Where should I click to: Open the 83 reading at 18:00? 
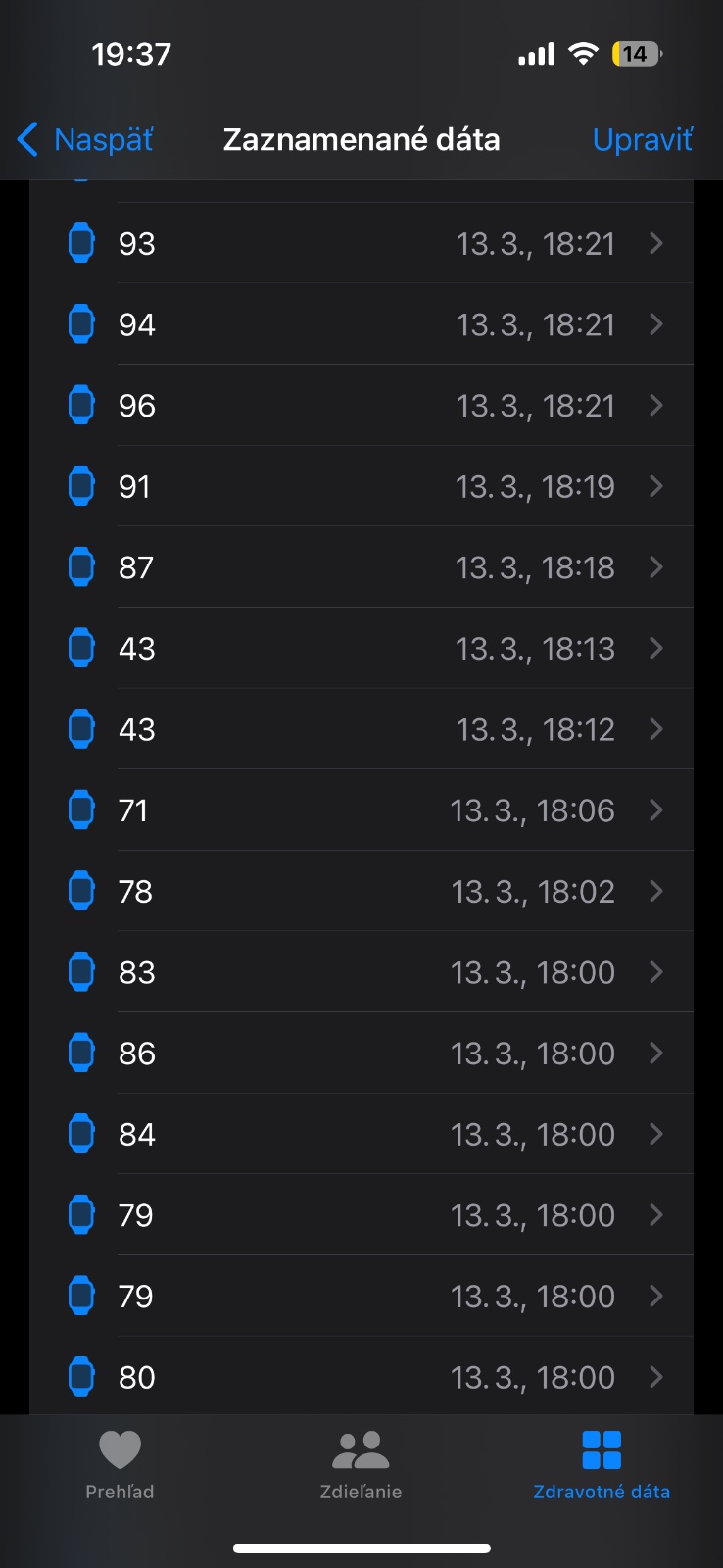(362, 972)
